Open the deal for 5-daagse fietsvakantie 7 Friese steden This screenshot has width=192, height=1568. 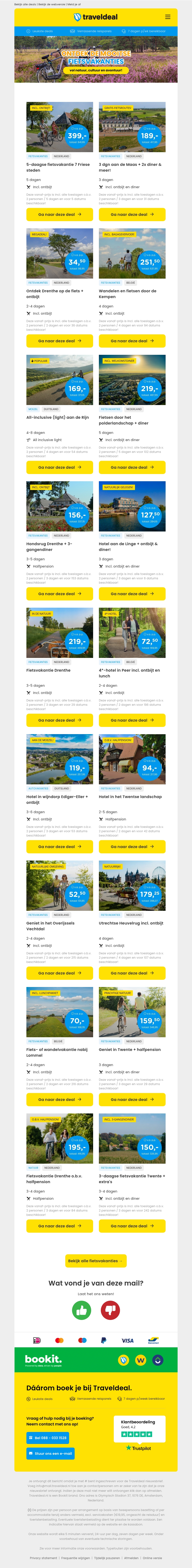pyautogui.click(x=60, y=214)
